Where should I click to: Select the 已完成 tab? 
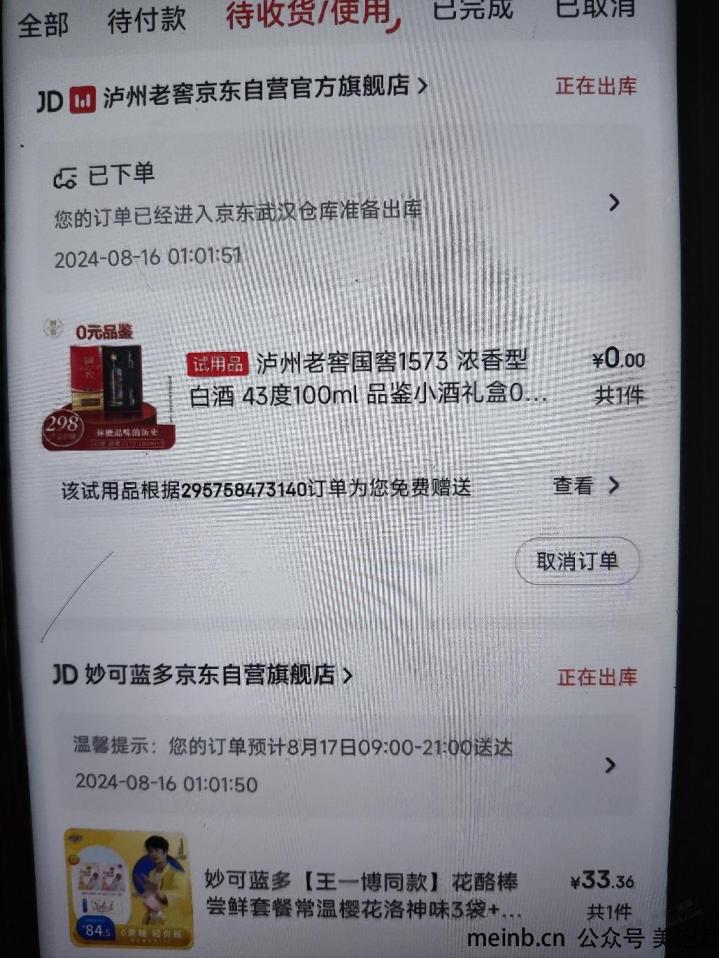click(472, 12)
